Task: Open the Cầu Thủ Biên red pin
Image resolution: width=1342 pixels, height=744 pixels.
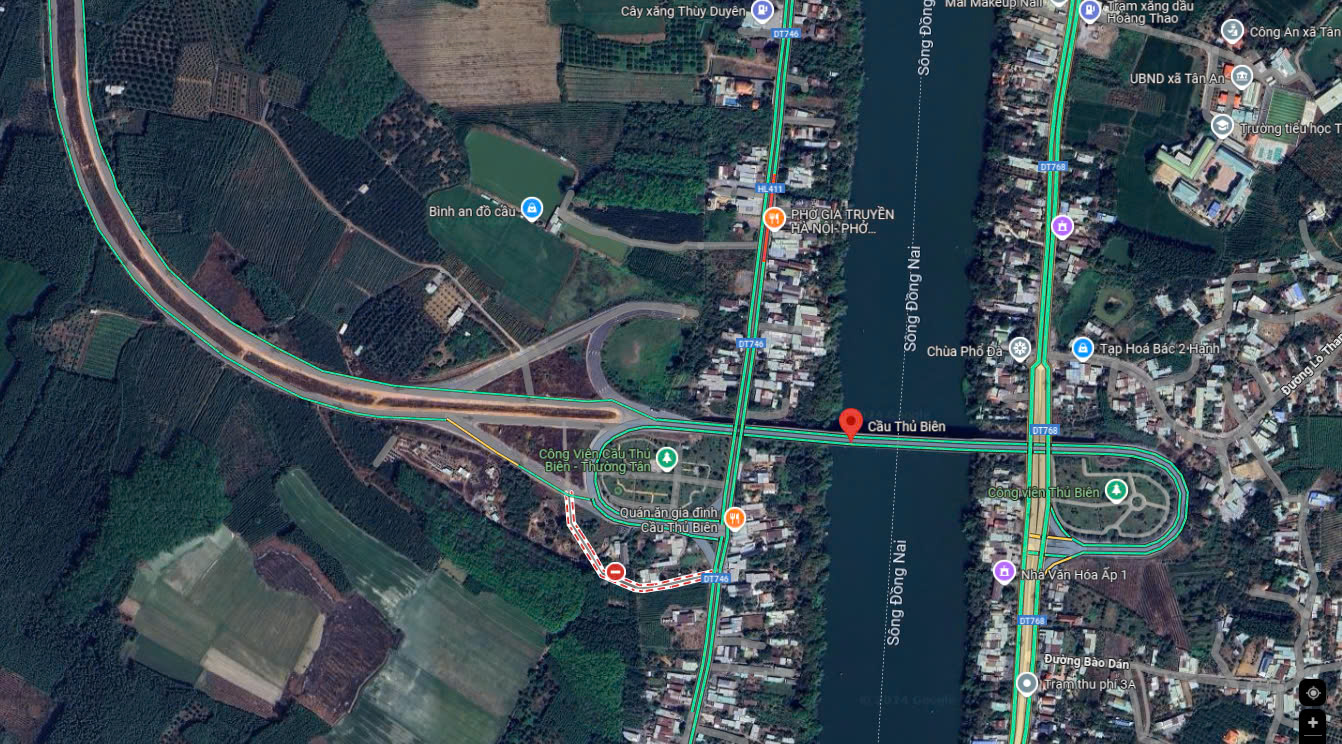Action: [x=850, y=422]
